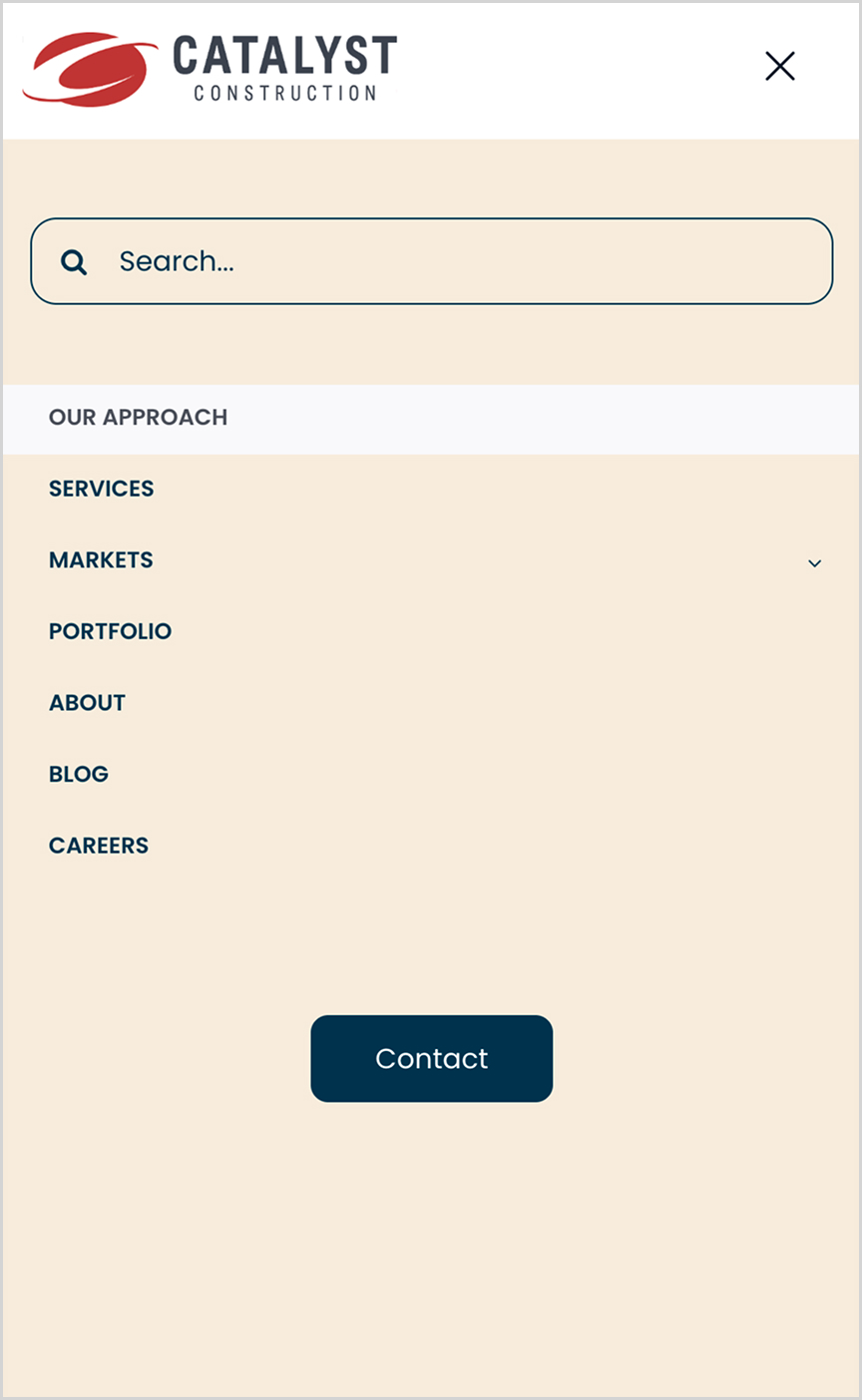Tap the Catalyst Construction logo to go home

coord(211,69)
